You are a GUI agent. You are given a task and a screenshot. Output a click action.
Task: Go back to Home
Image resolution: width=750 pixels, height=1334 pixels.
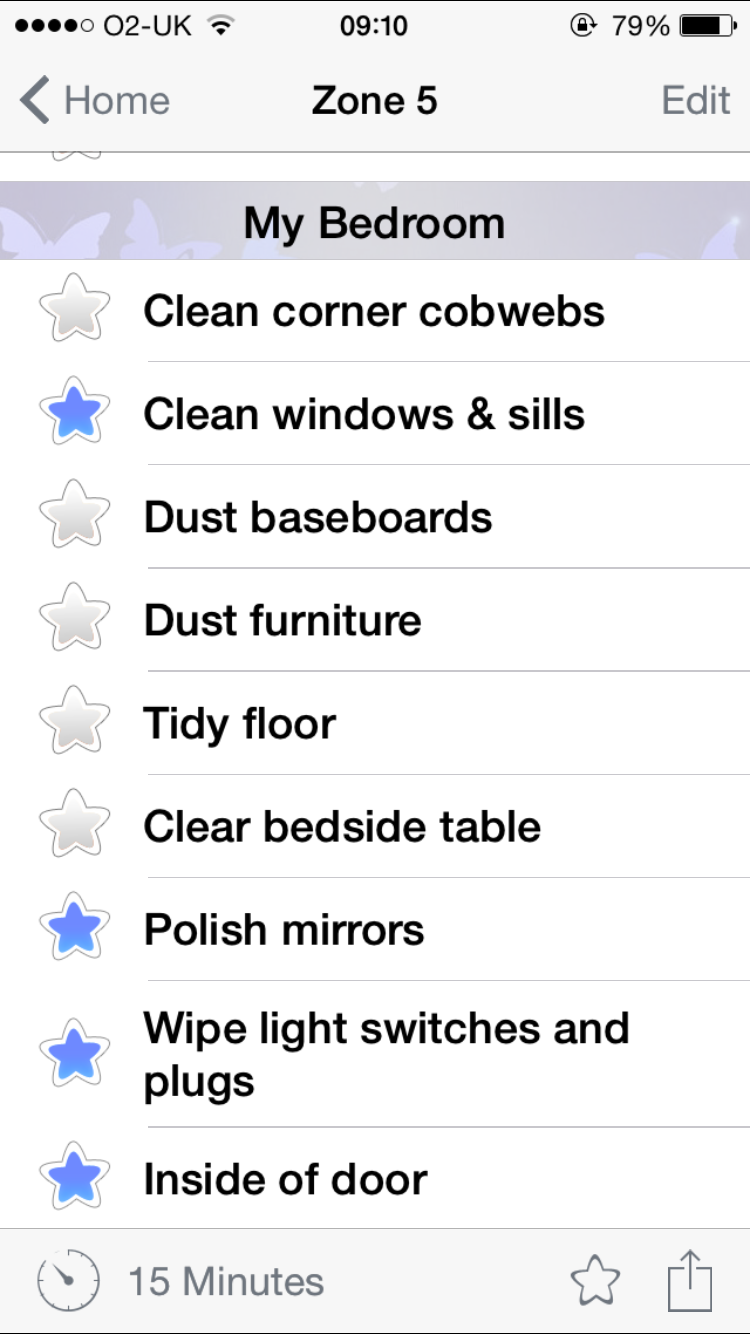click(95, 101)
